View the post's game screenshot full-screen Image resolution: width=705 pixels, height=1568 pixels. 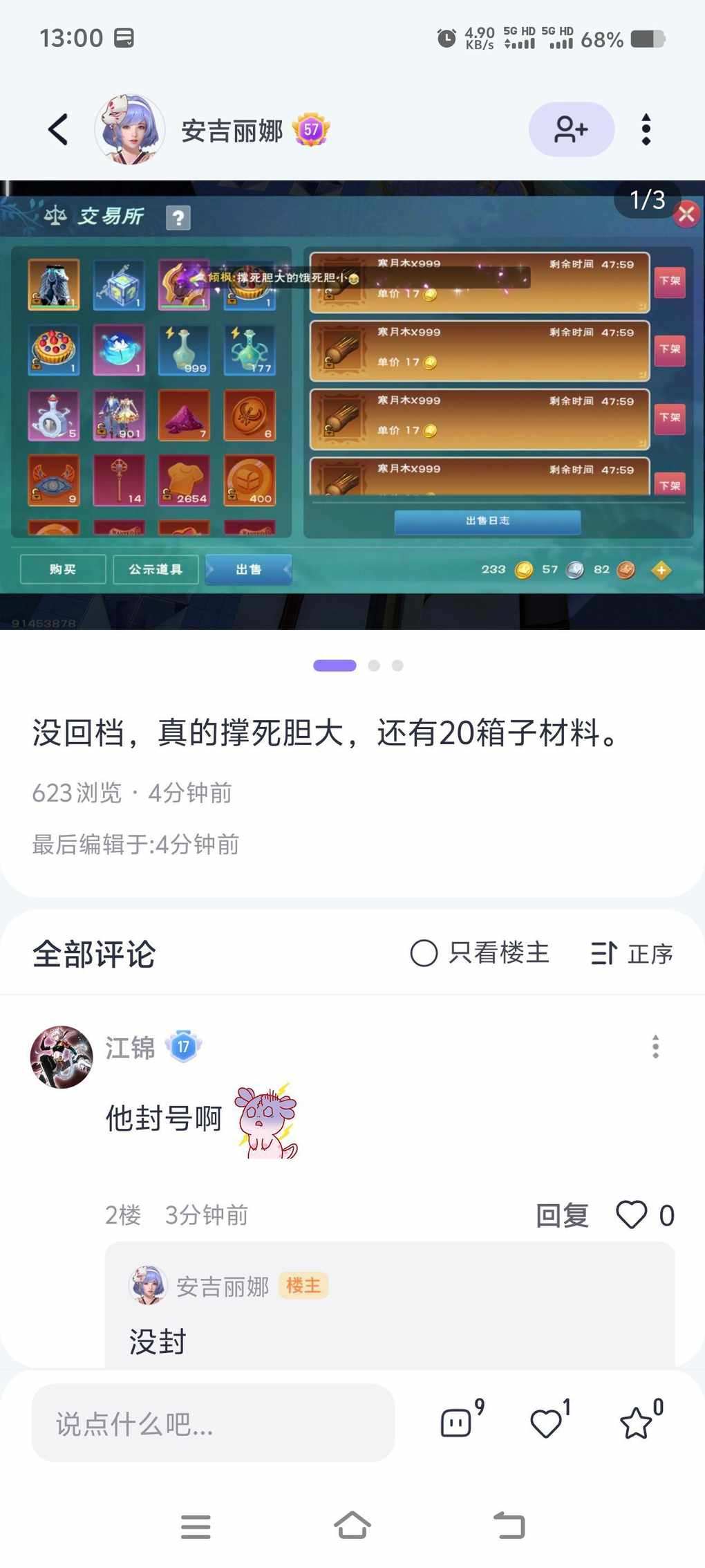click(x=352, y=405)
